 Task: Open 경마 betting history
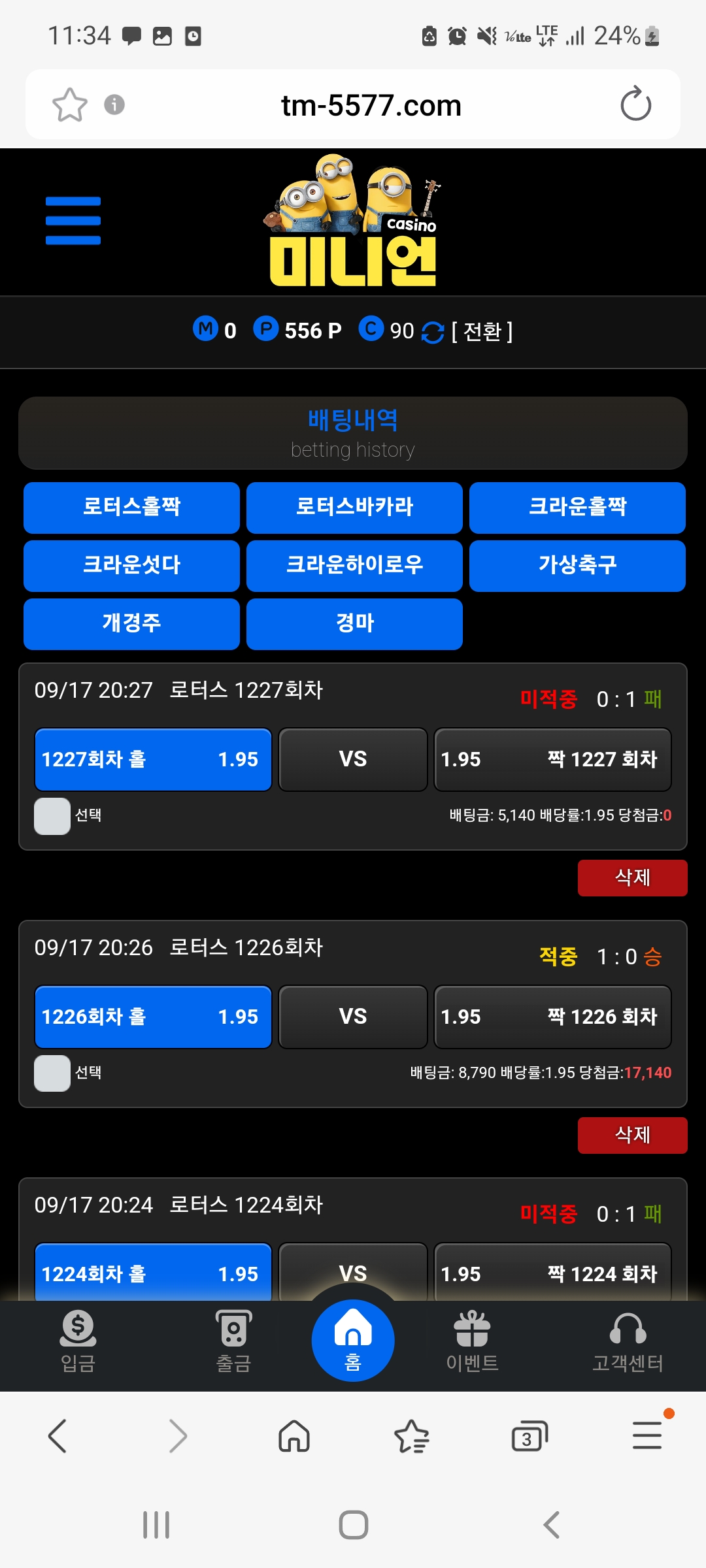pyautogui.click(x=354, y=623)
